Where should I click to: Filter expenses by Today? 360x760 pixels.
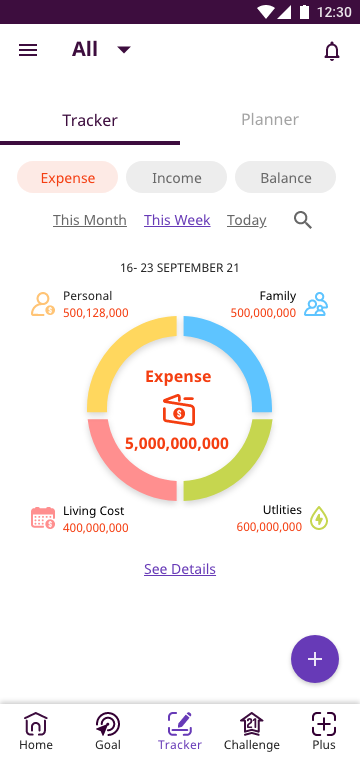tap(247, 220)
